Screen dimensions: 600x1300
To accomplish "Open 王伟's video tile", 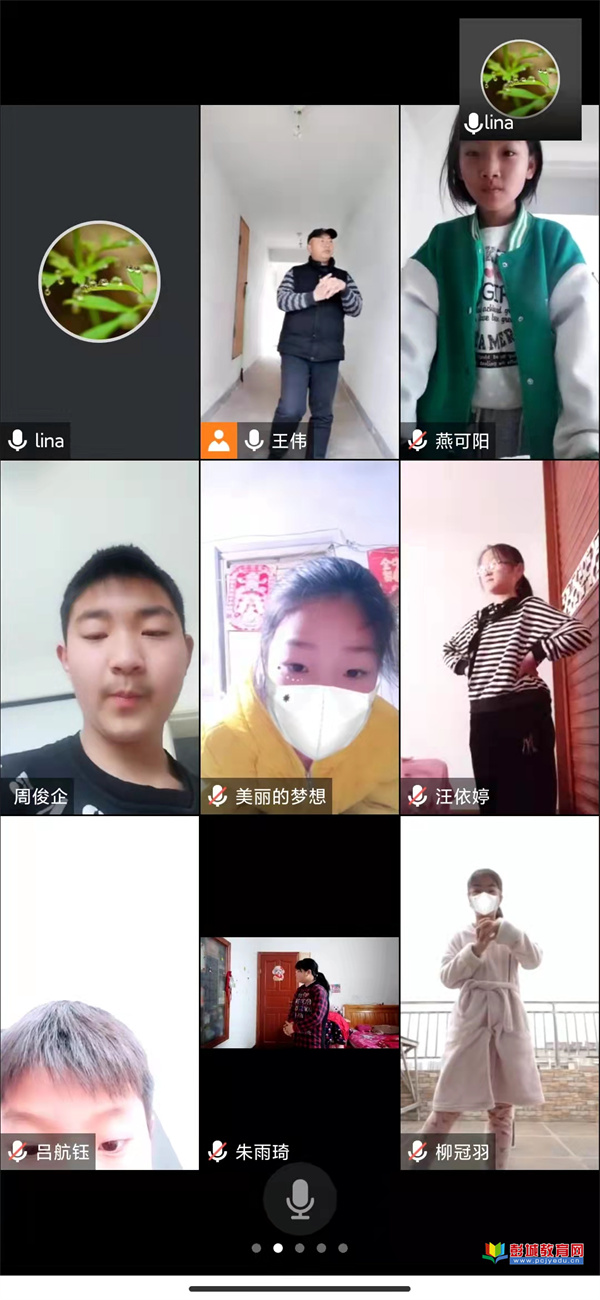I will (x=300, y=282).
